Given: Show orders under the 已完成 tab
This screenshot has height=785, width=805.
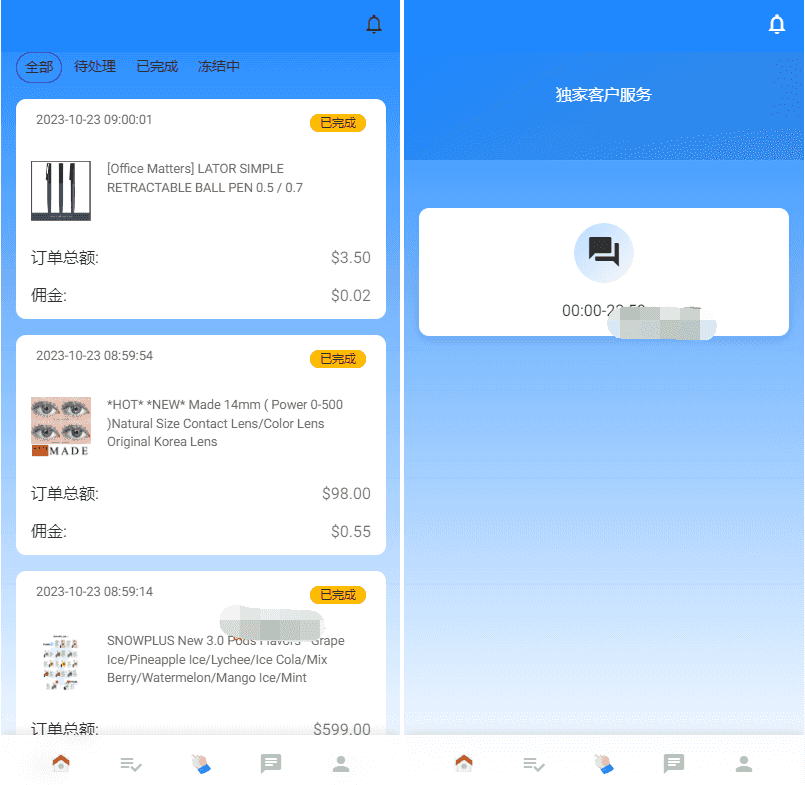Looking at the screenshot, I should [157, 67].
